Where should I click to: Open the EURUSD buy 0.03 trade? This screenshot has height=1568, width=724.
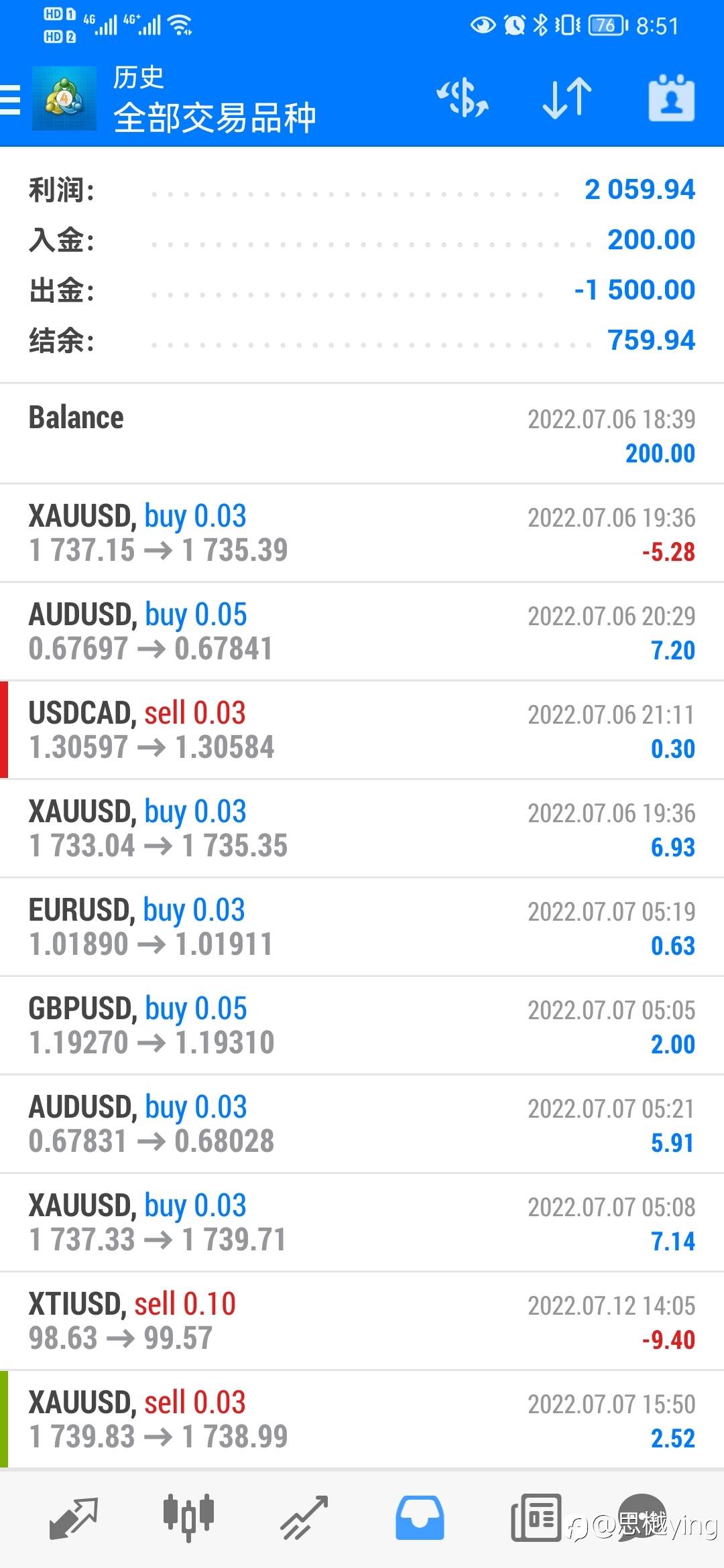tap(362, 927)
